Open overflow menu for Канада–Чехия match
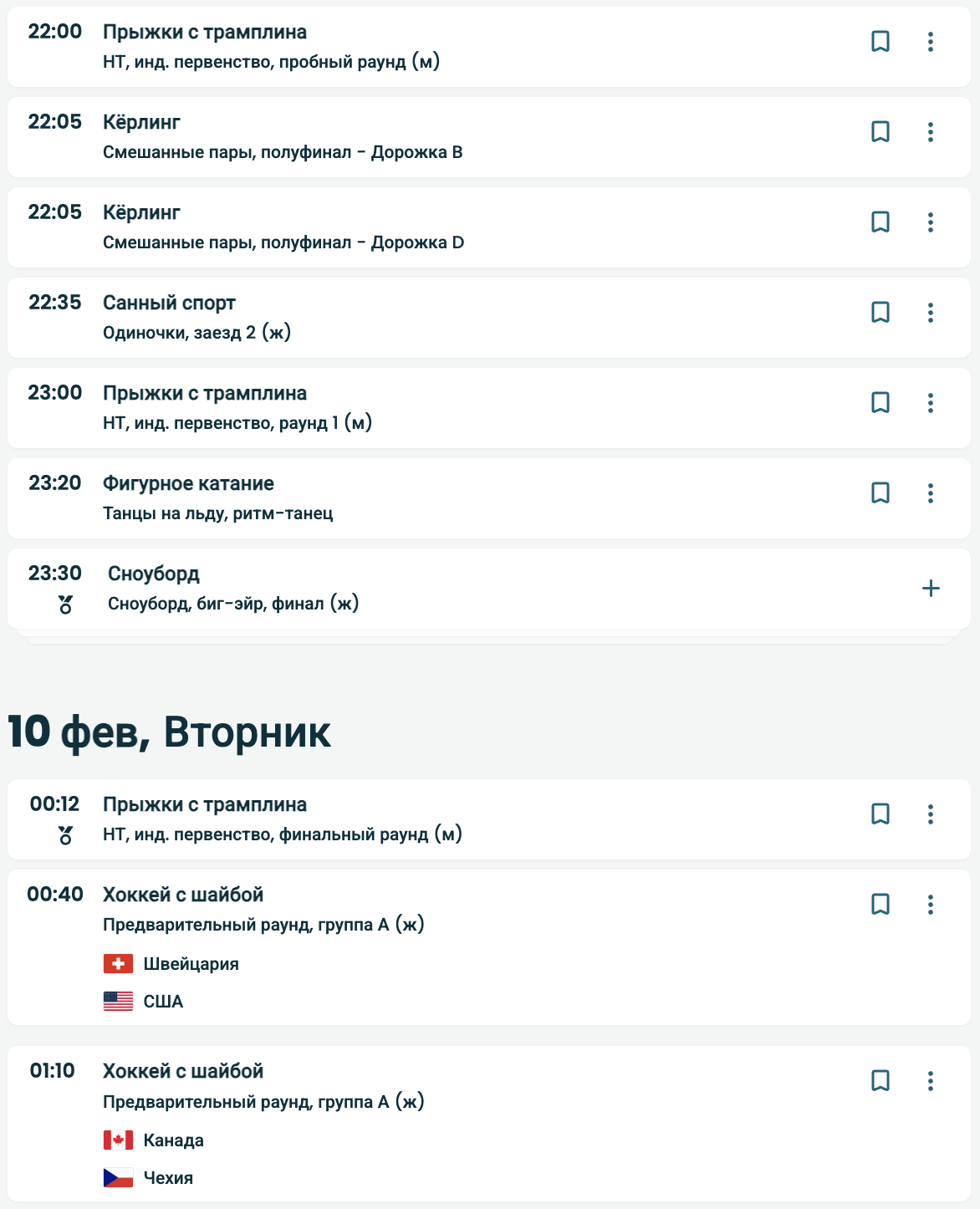Image resolution: width=980 pixels, height=1209 pixels. tap(930, 1081)
